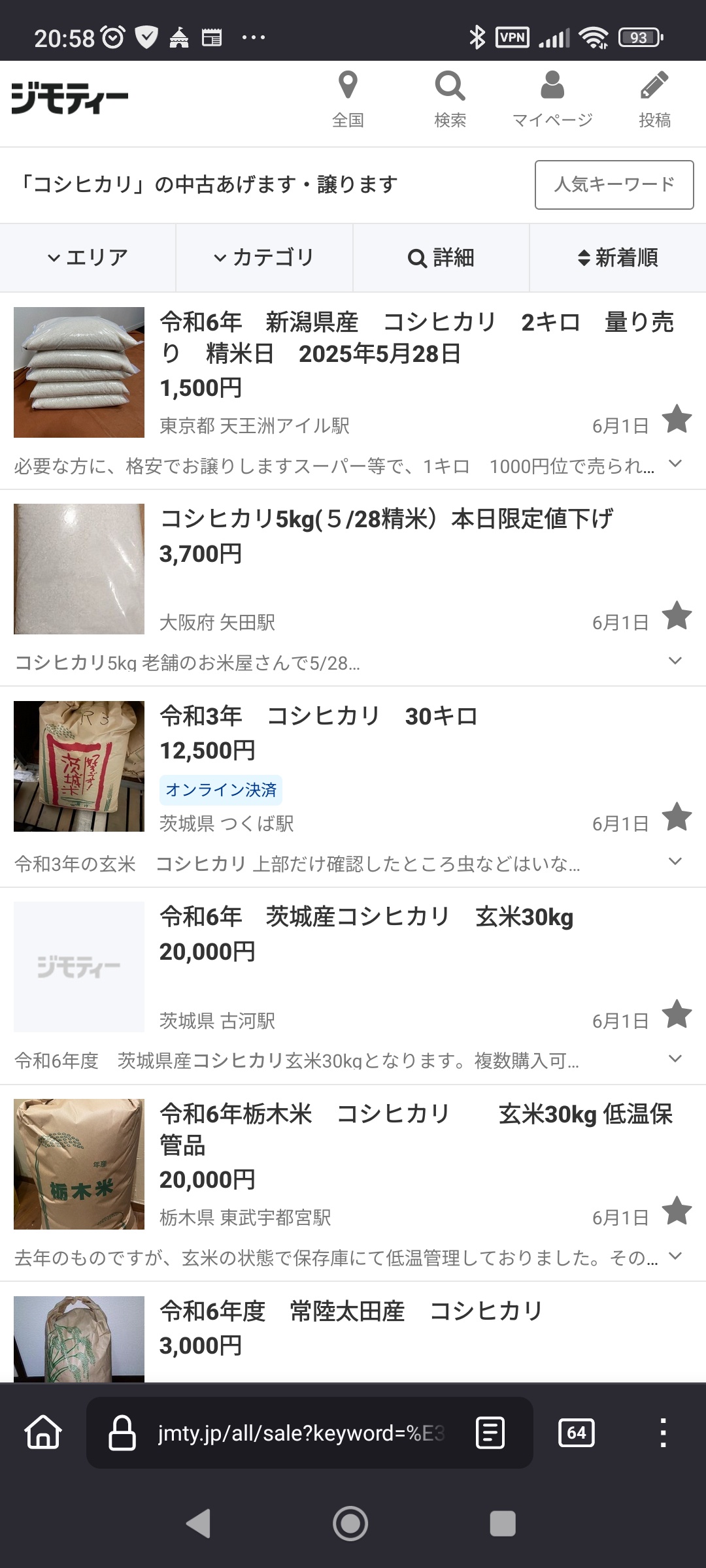Favorite the 天王洲アイル駅 listing with its star

[x=677, y=419]
